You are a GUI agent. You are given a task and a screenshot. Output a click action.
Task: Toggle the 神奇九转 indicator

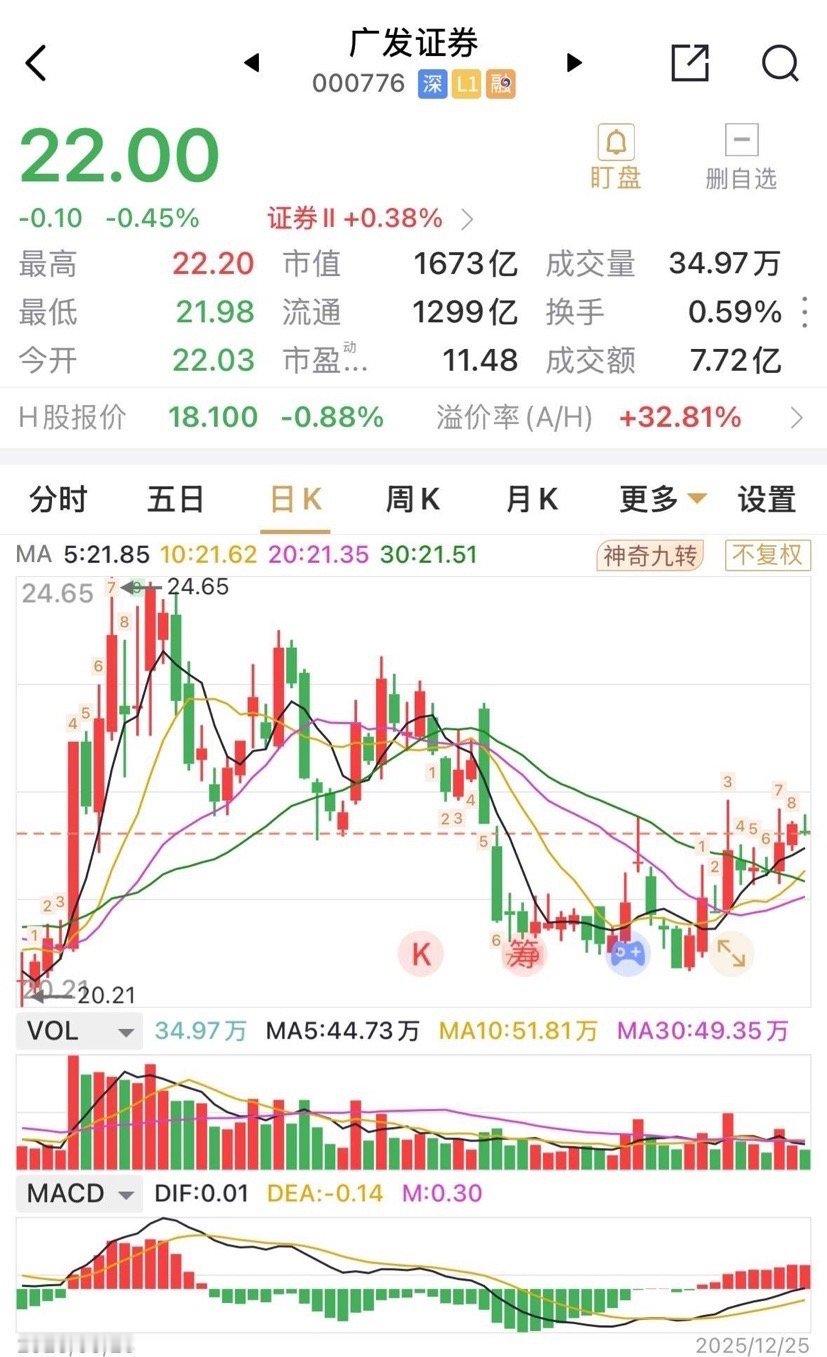649,555
